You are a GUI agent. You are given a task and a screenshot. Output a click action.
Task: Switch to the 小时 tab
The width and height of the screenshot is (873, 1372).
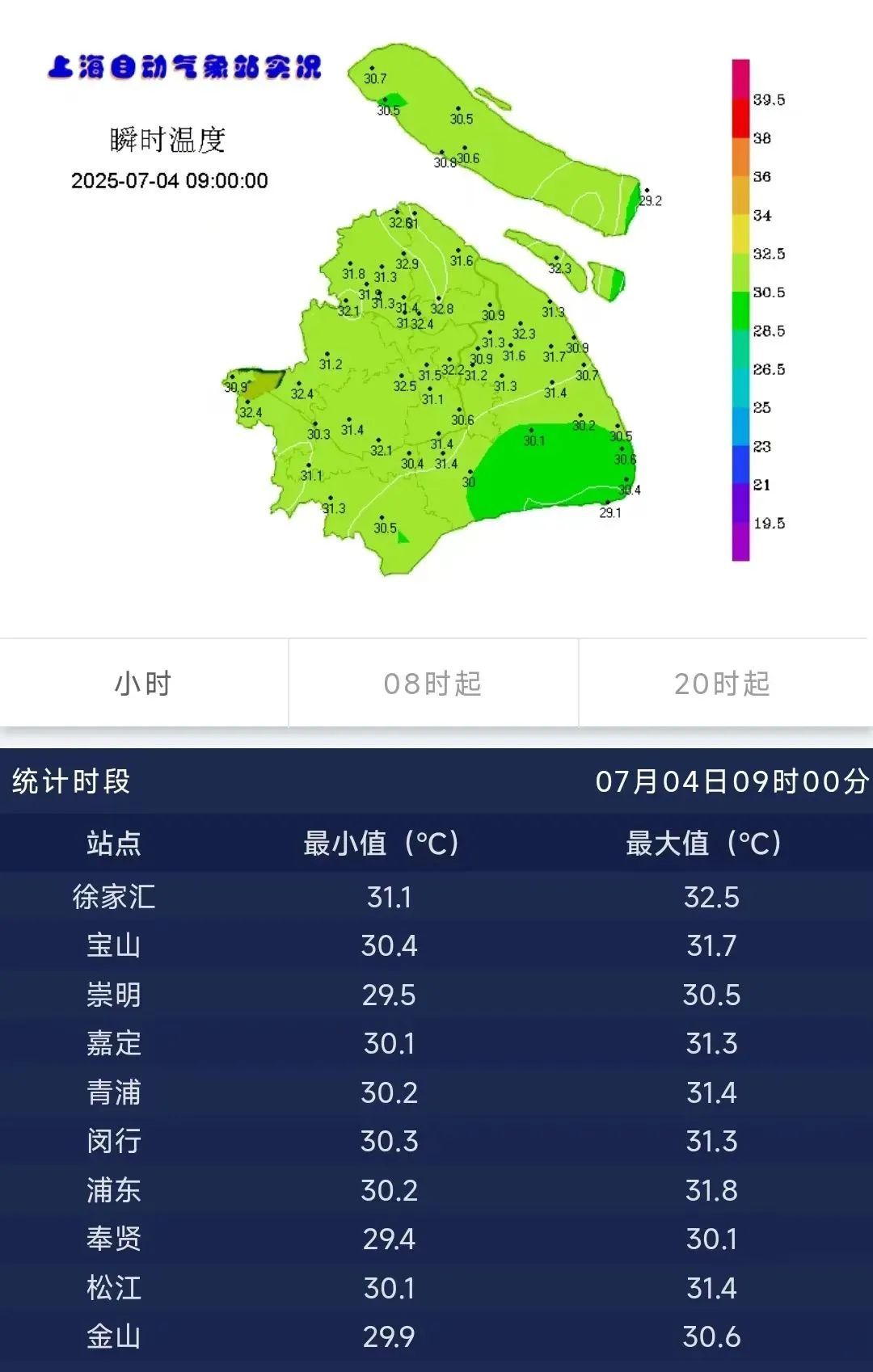click(144, 684)
